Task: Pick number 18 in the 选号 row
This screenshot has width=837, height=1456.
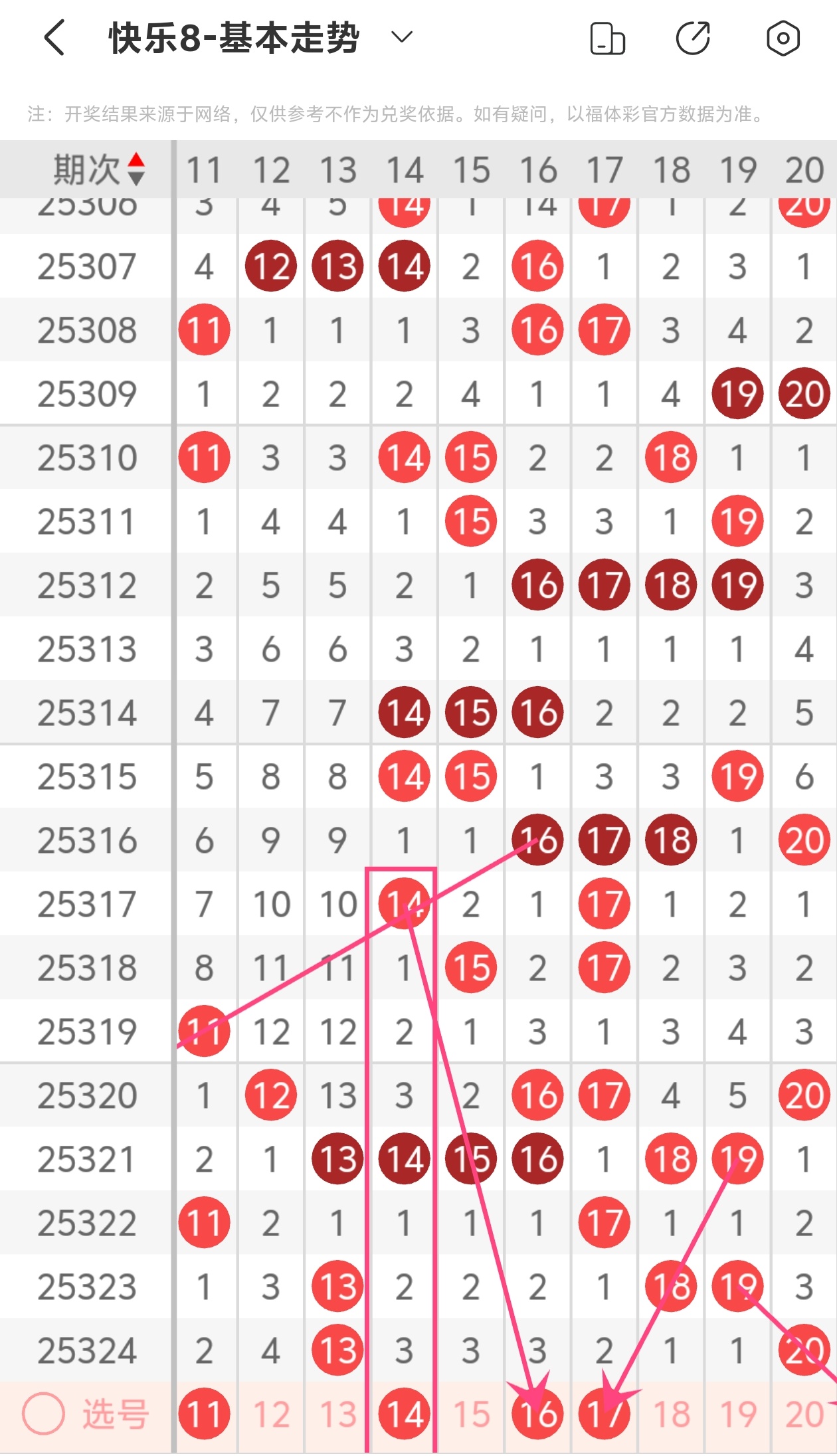Action: coord(671,1413)
